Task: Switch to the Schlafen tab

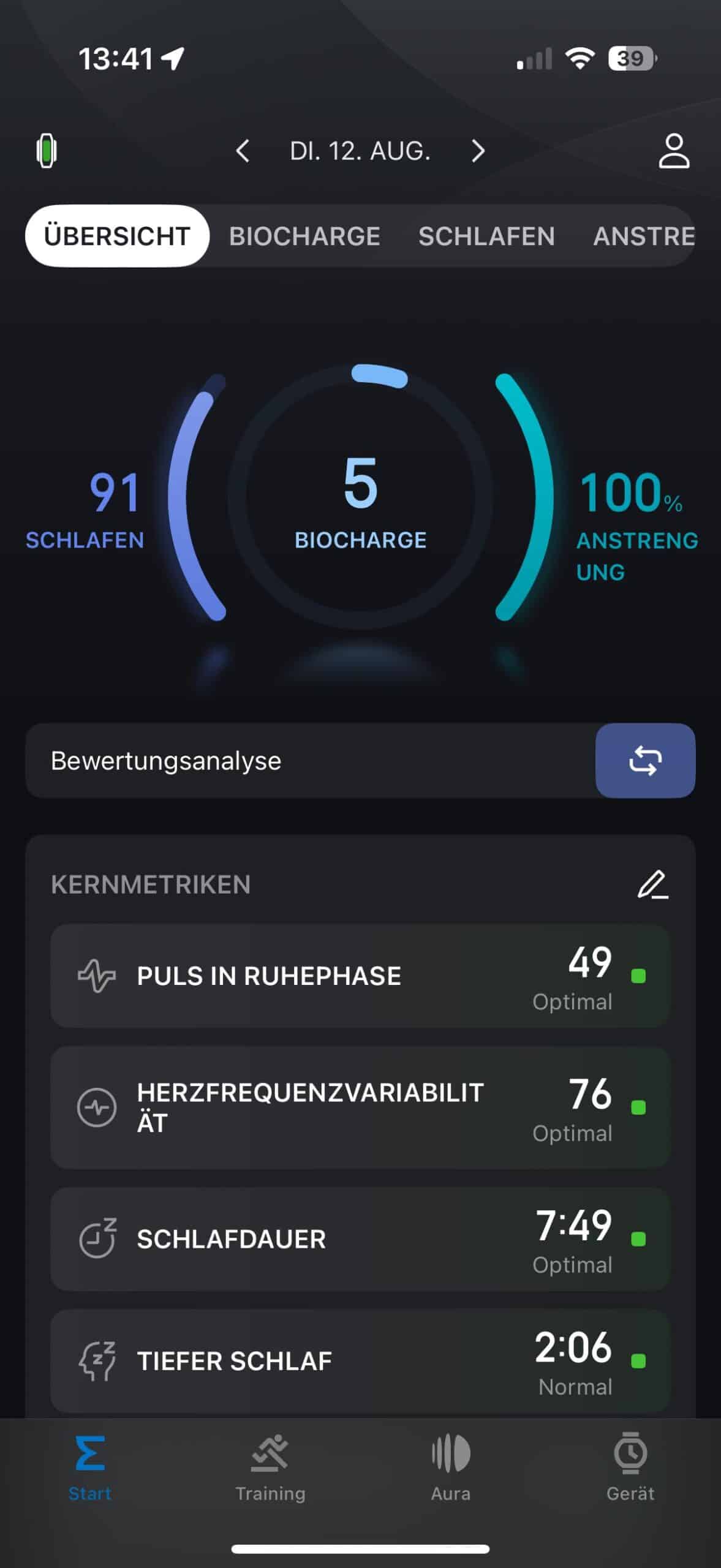Action: coord(486,236)
